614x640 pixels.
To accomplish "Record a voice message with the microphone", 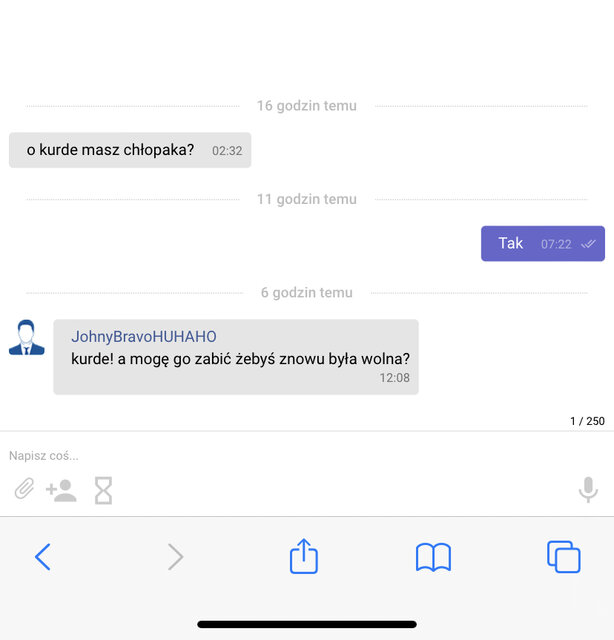I will (x=588, y=489).
